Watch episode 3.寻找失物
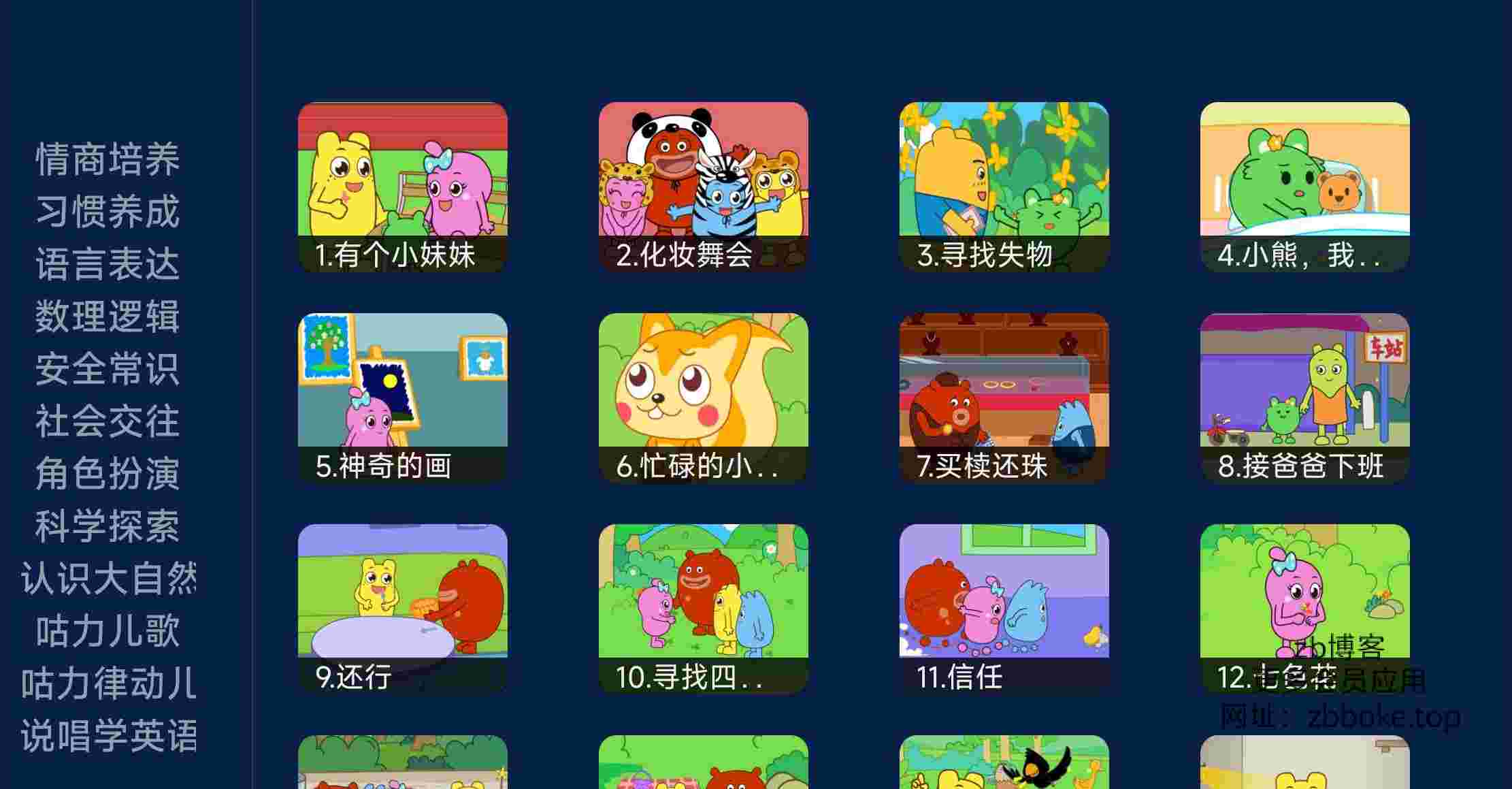Image resolution: width=1512 pixels, height=789 pixels. tap(1004, 187)
